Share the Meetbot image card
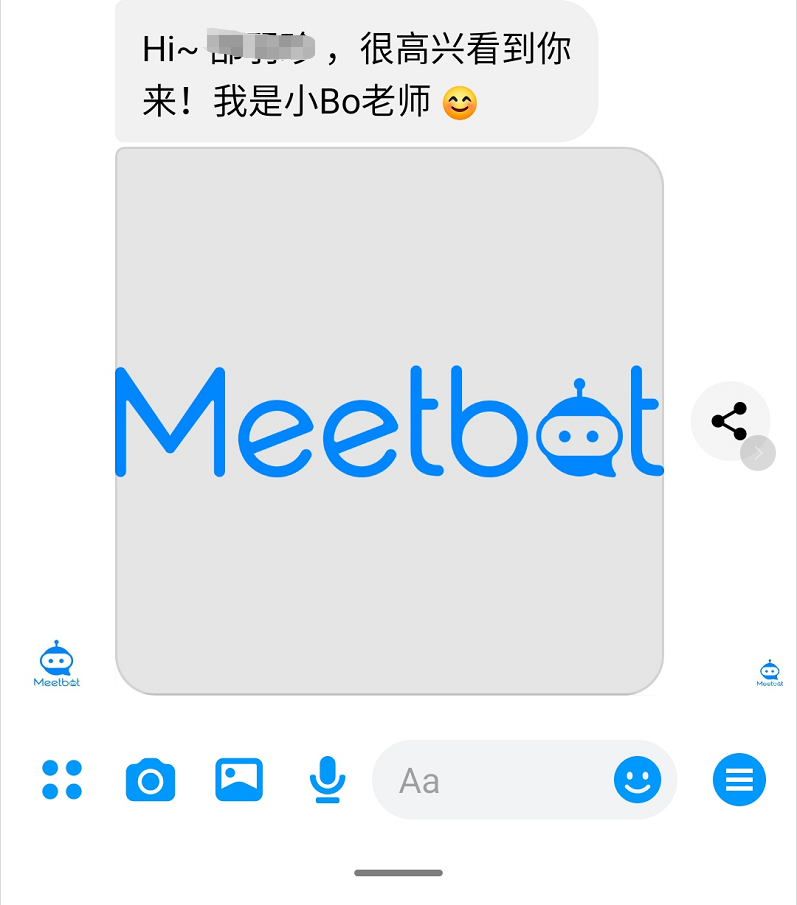797x905 pixels. tap(730, 421)
